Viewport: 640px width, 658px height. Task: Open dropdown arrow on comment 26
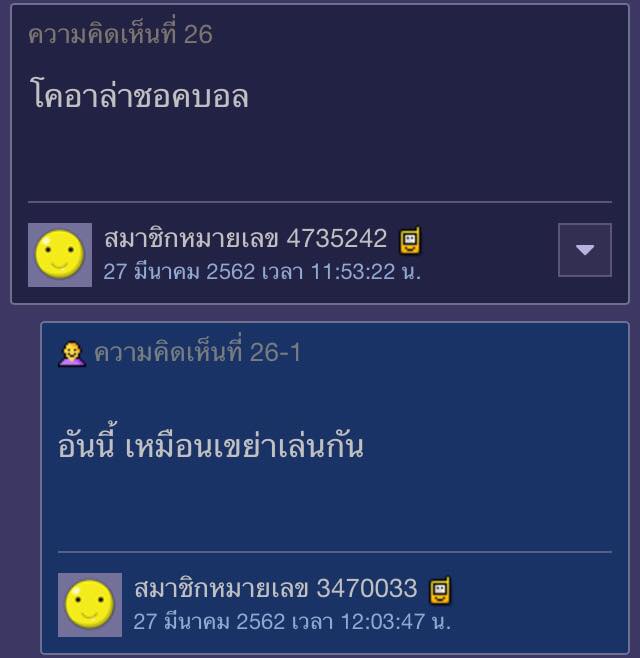tap(585, 250)
